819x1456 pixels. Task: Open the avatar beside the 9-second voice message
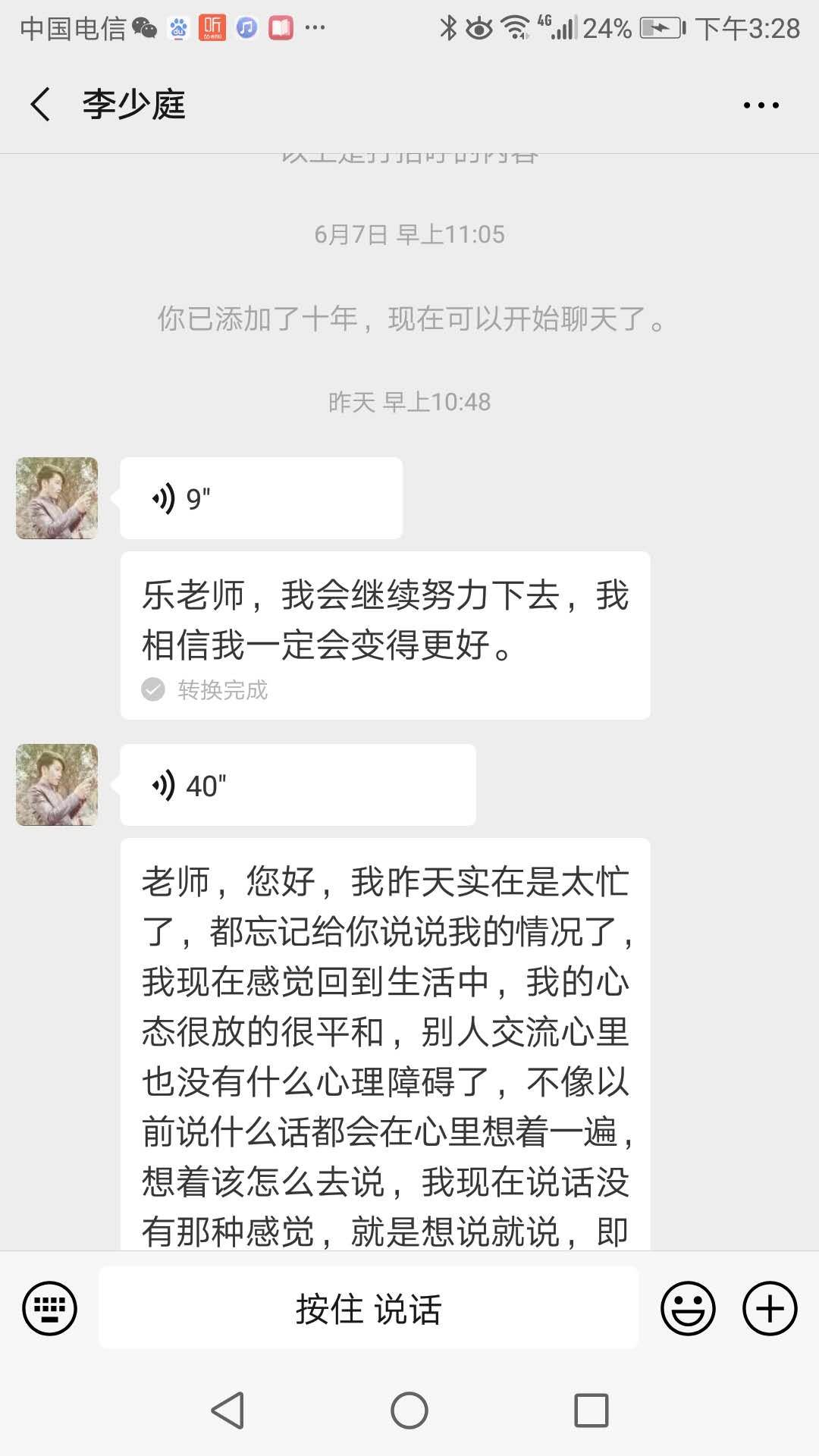(x=57, y=498)
